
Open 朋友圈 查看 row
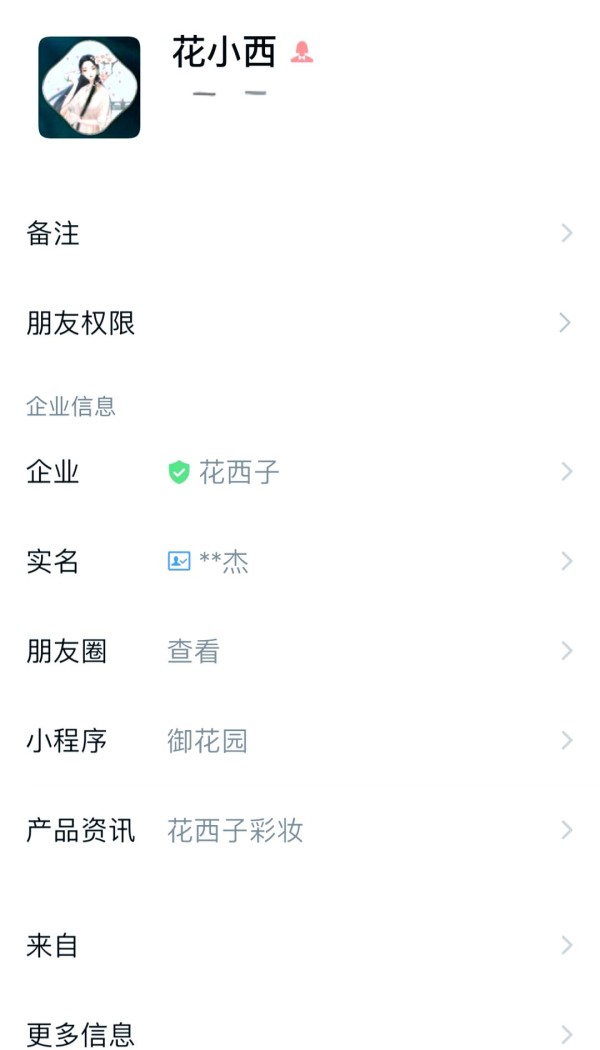[x=300, y=652]
